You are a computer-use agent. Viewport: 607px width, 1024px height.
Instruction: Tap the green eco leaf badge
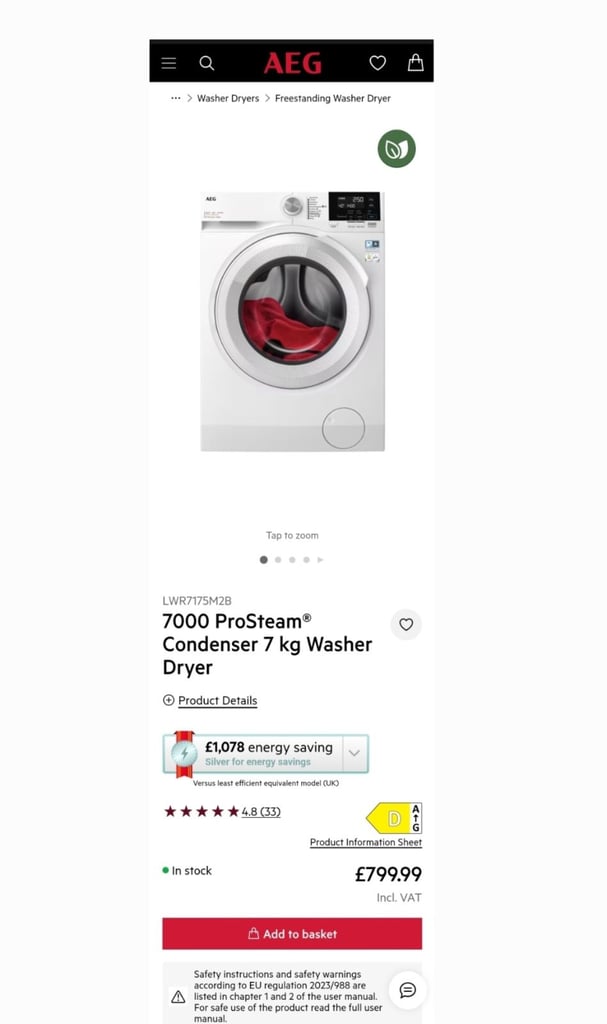coord(397,149)
